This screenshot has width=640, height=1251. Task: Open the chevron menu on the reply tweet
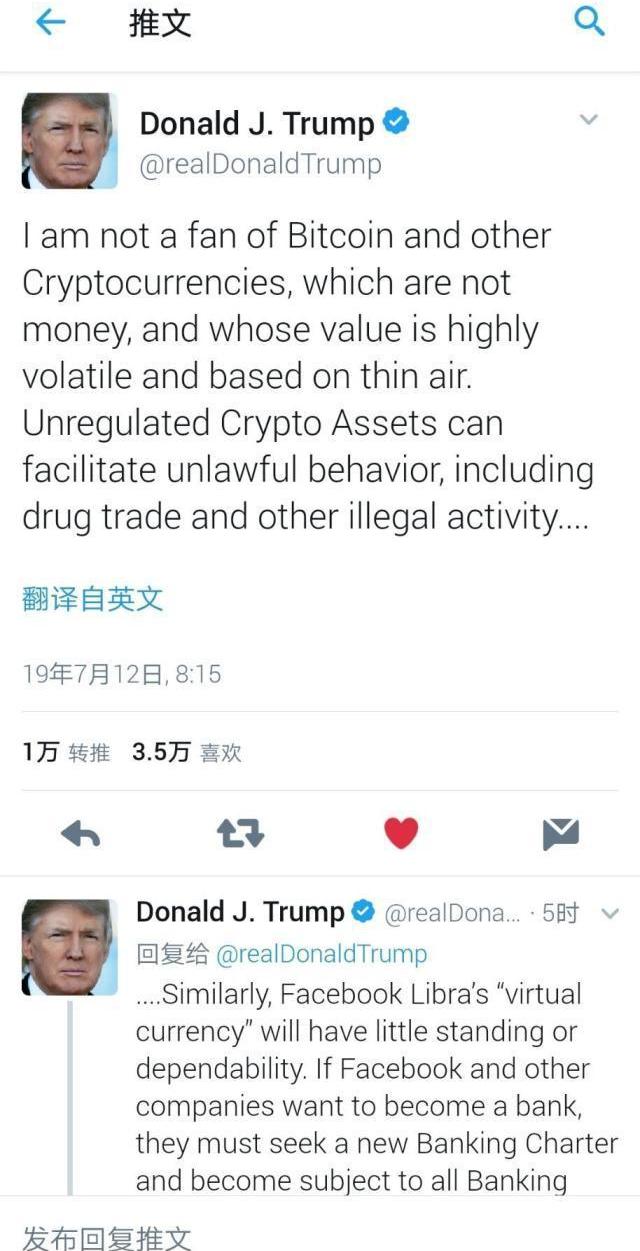tap(610, 913)
